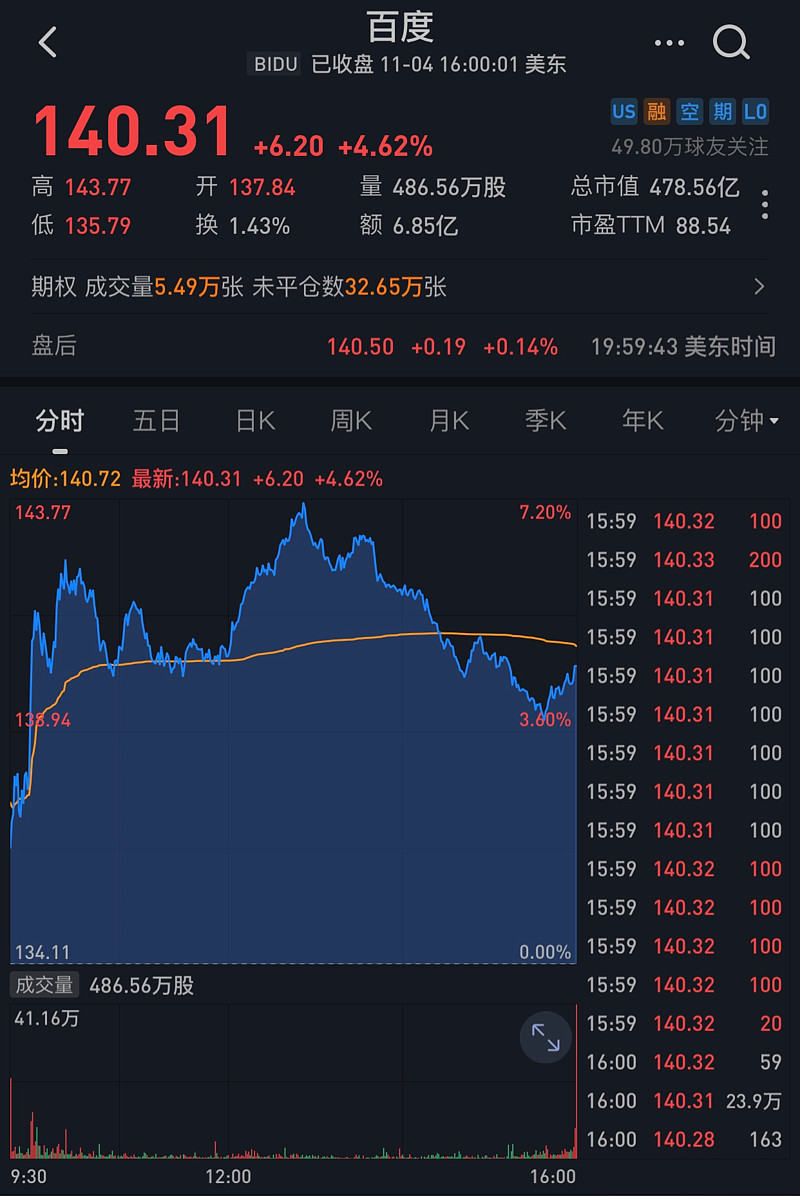Open the 周K chart tab
This screenshot has height=1196, width=800.
(x=350, y=421)
